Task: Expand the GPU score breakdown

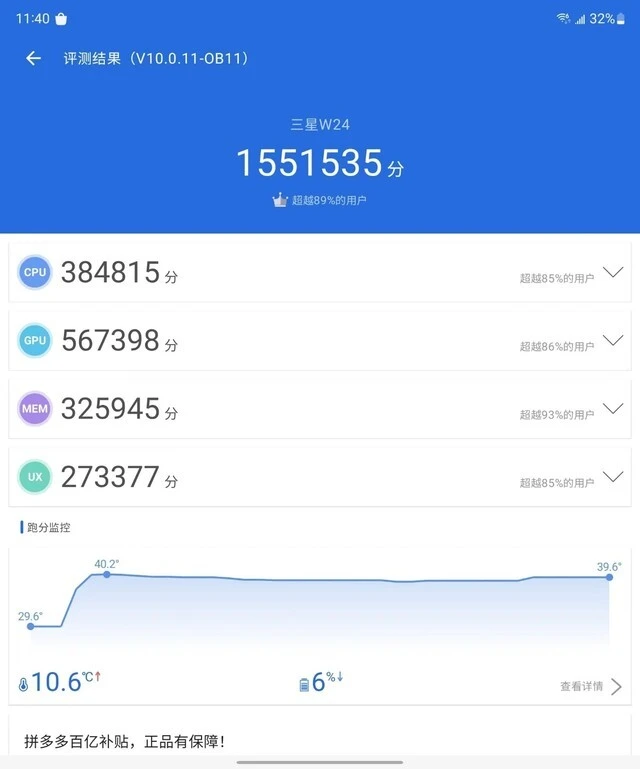Action: (613, 340)
